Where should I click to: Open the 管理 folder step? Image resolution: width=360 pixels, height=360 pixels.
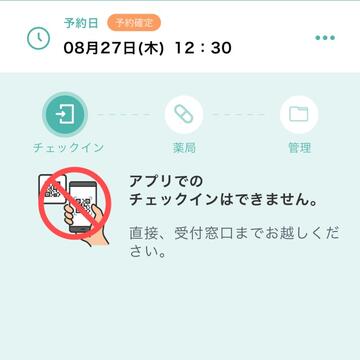[299, 115]
